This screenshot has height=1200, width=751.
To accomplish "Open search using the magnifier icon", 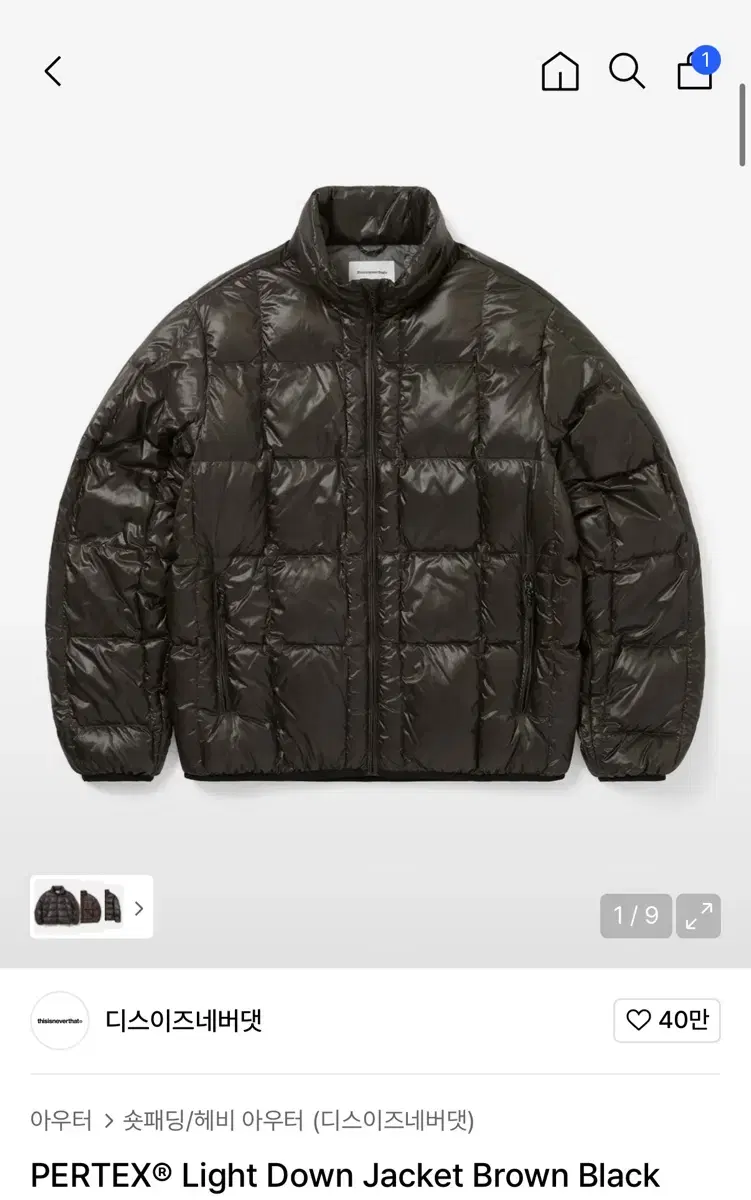I will point(627,71).
